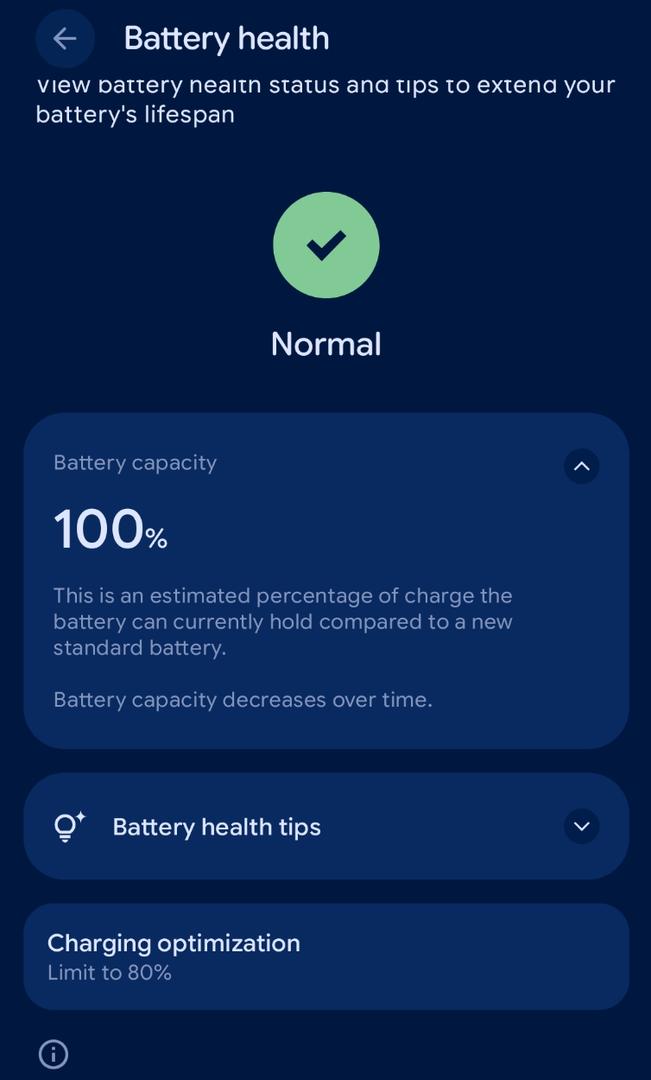Open Charging optimization settings
Screen dimensions: 651x1080
pyautogui.click(x=326, y=957)
